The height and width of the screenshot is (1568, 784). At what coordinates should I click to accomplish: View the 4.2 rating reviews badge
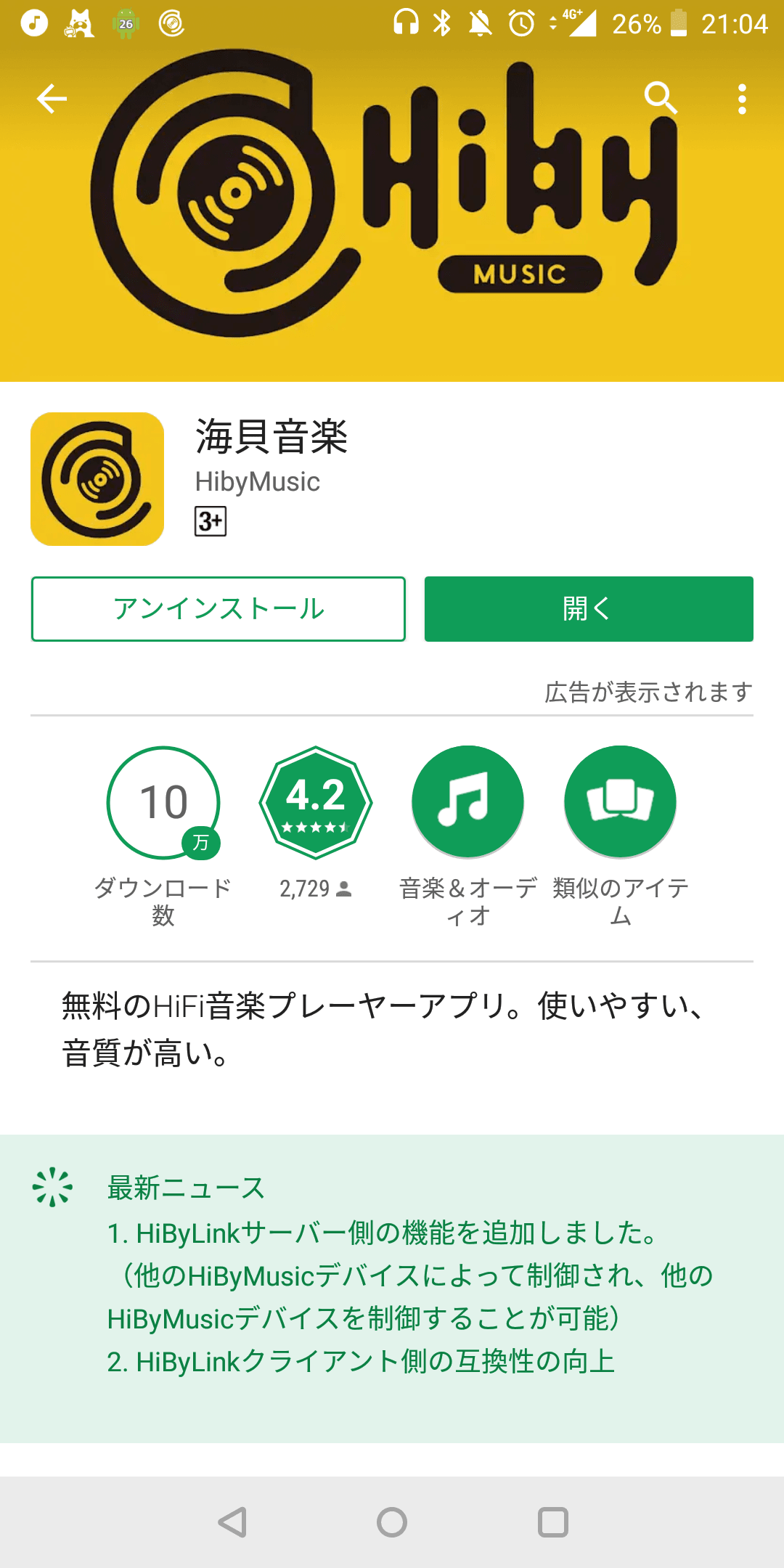pyautogui.click(x=316, y=803)
